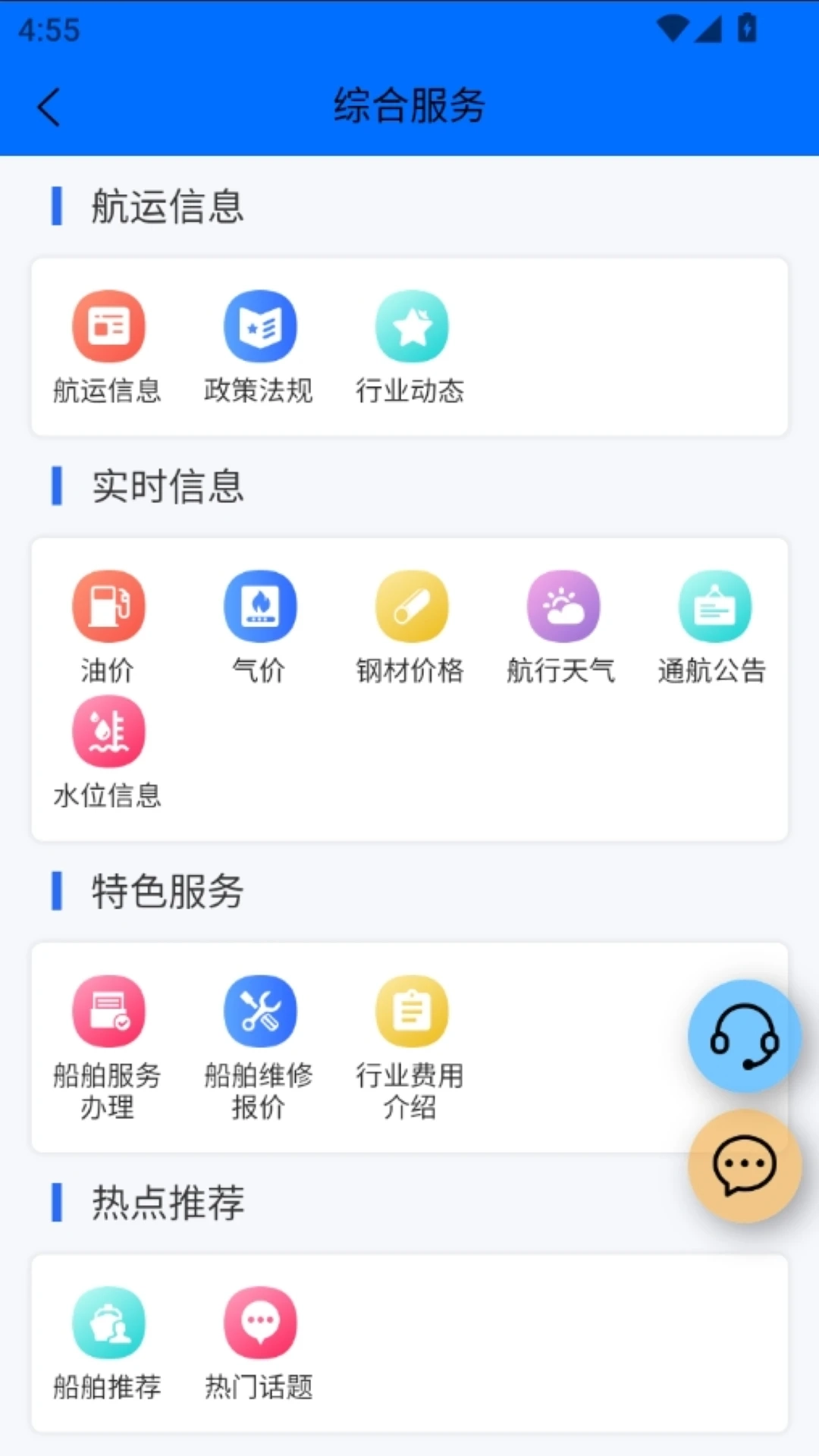Open the 政策法规 policies and regulations icon
The width and height of the screenshot is (819, 1456).
tap(259, 326)
